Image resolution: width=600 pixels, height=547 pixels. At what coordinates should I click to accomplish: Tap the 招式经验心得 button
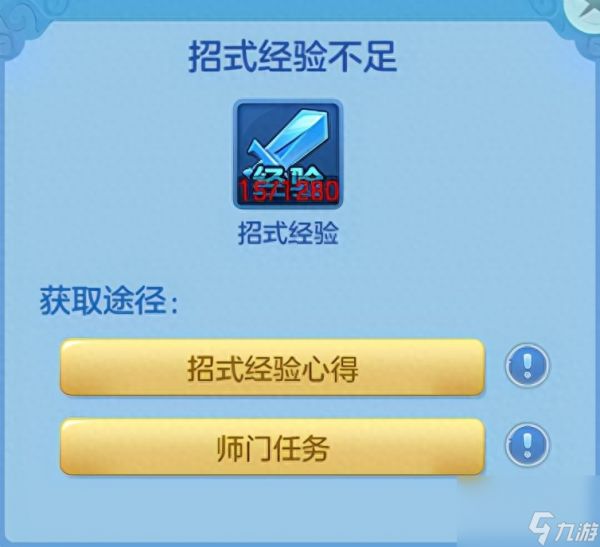tap(272, 367)
